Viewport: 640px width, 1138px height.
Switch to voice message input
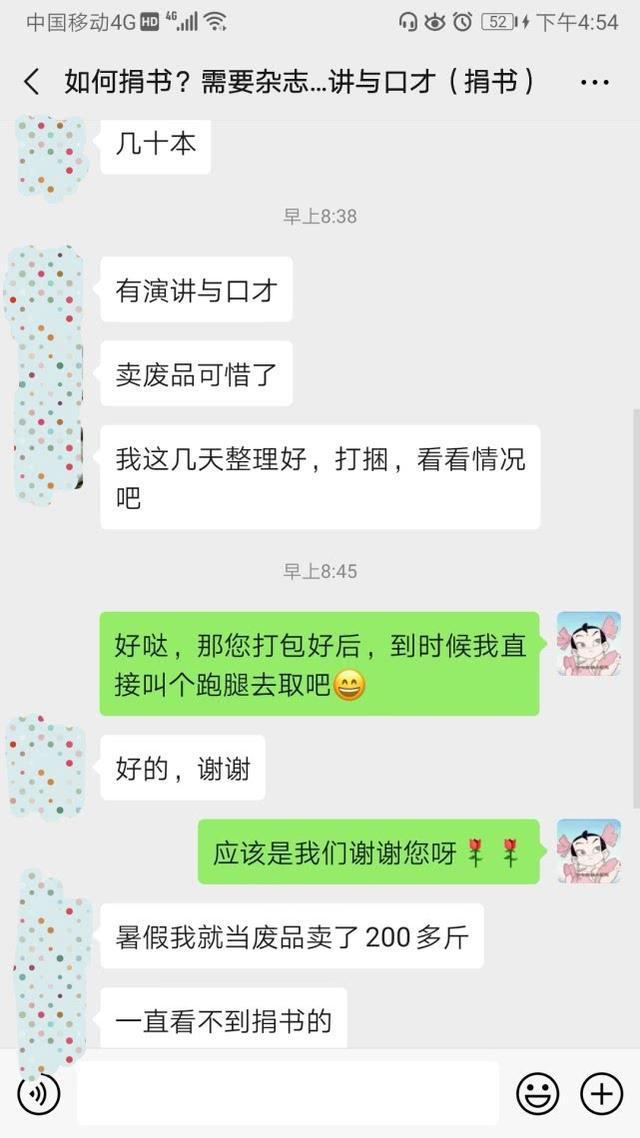tap(39, 1093)
